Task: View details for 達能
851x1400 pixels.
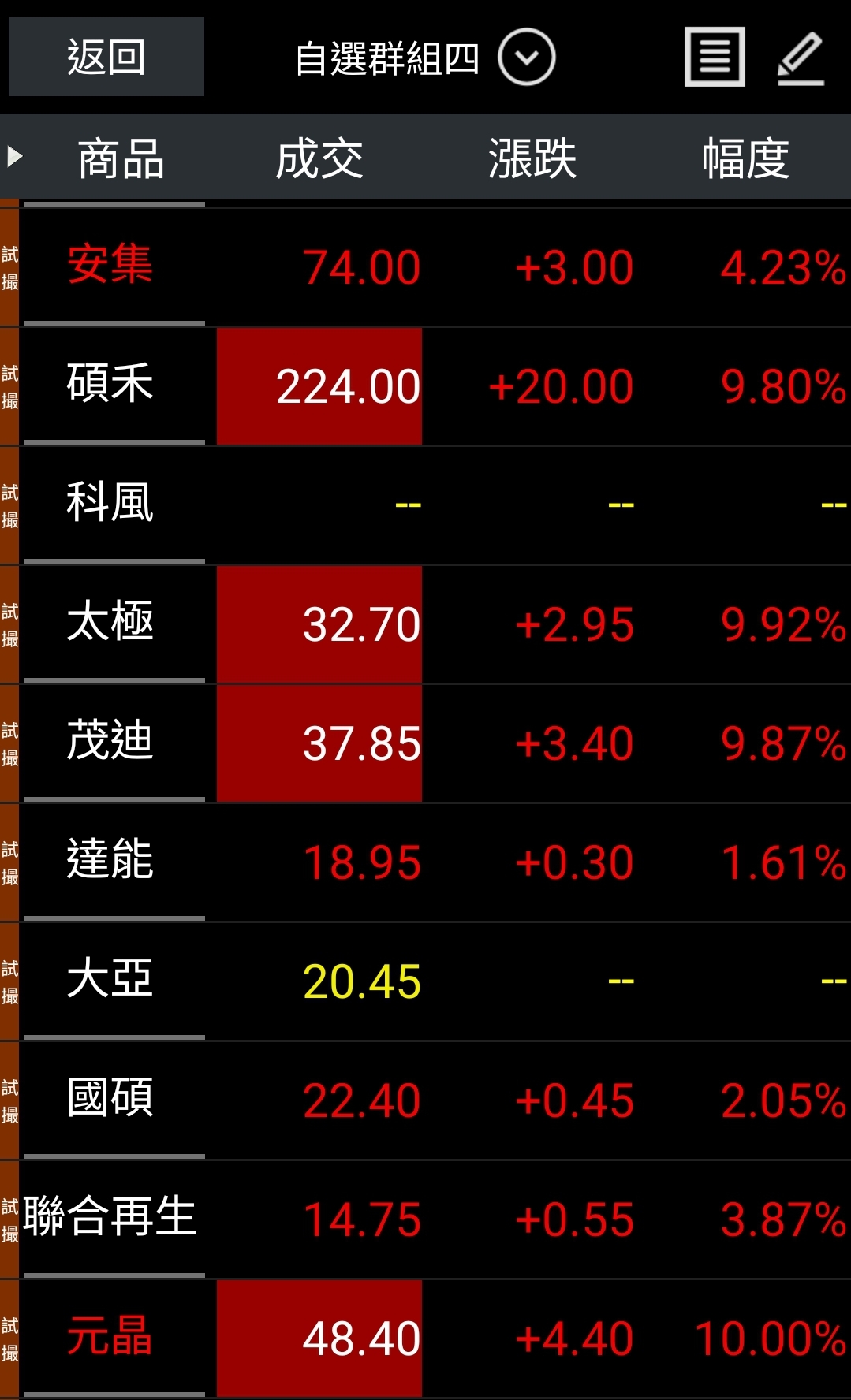Action: pyautogui.click(x=110, y=861)
